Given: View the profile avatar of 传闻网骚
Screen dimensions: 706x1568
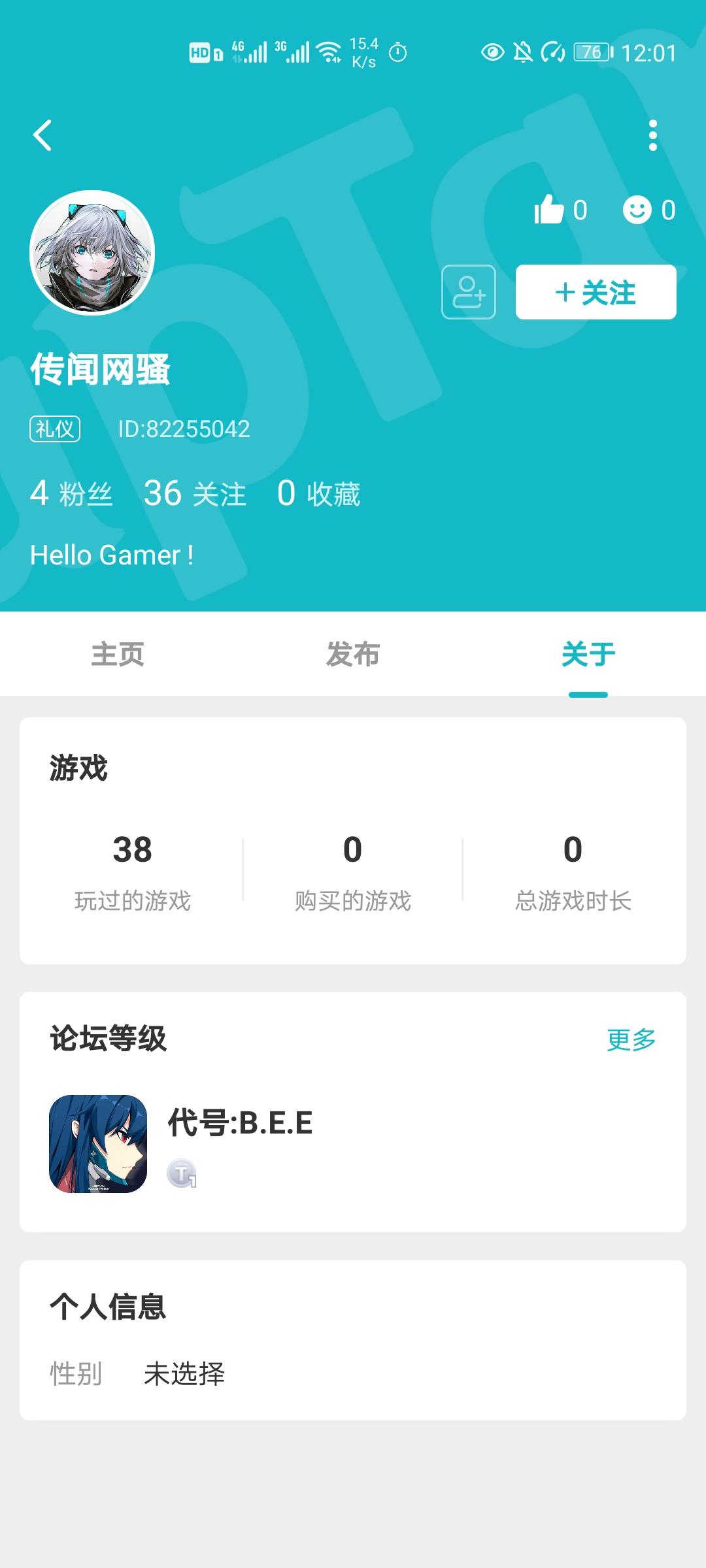Looking at the screenshot, I should (x=92, y=253).
